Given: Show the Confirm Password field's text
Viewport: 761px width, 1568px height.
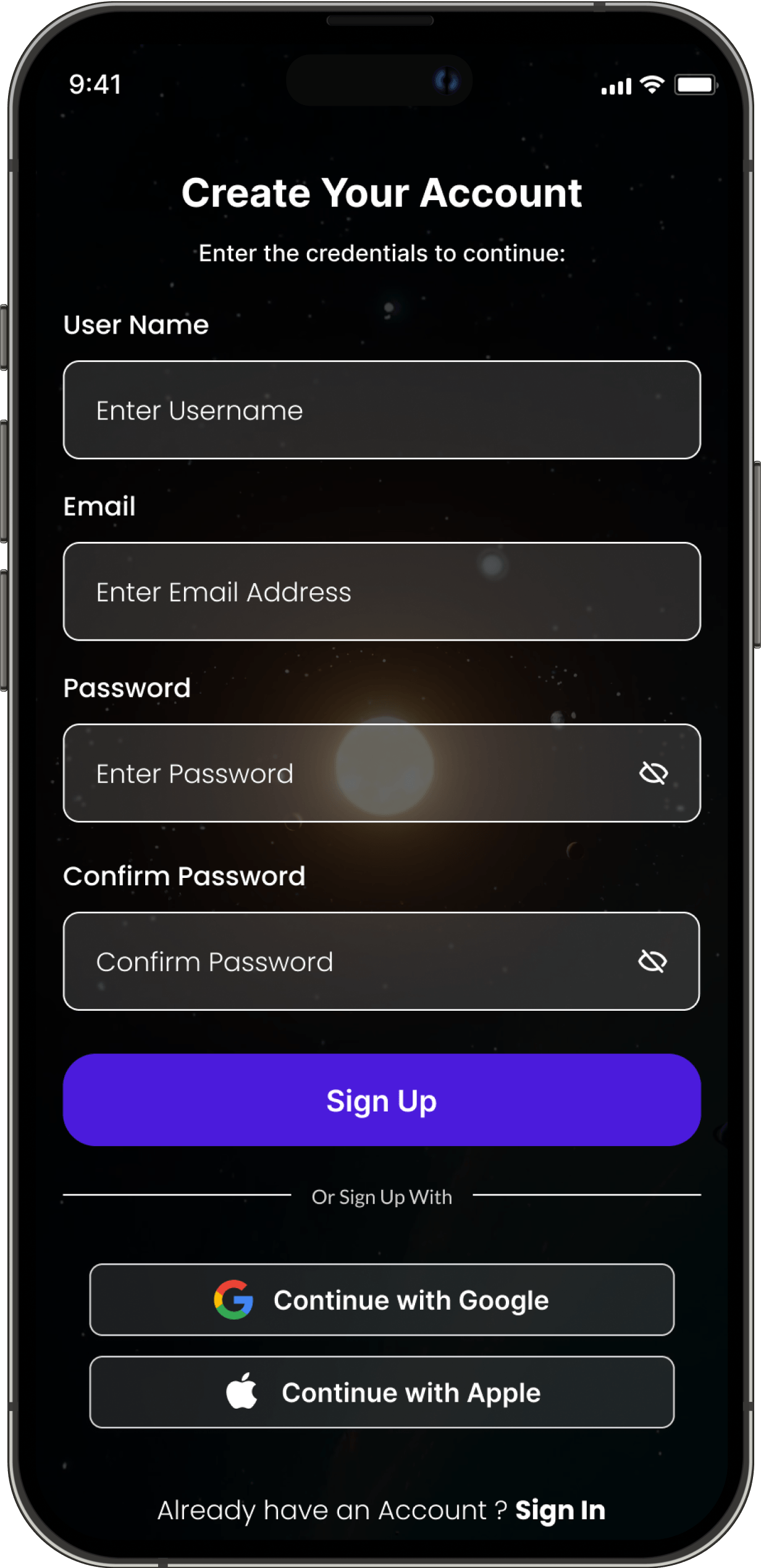Looking at the screenshot, I should [x=652, y=961].
